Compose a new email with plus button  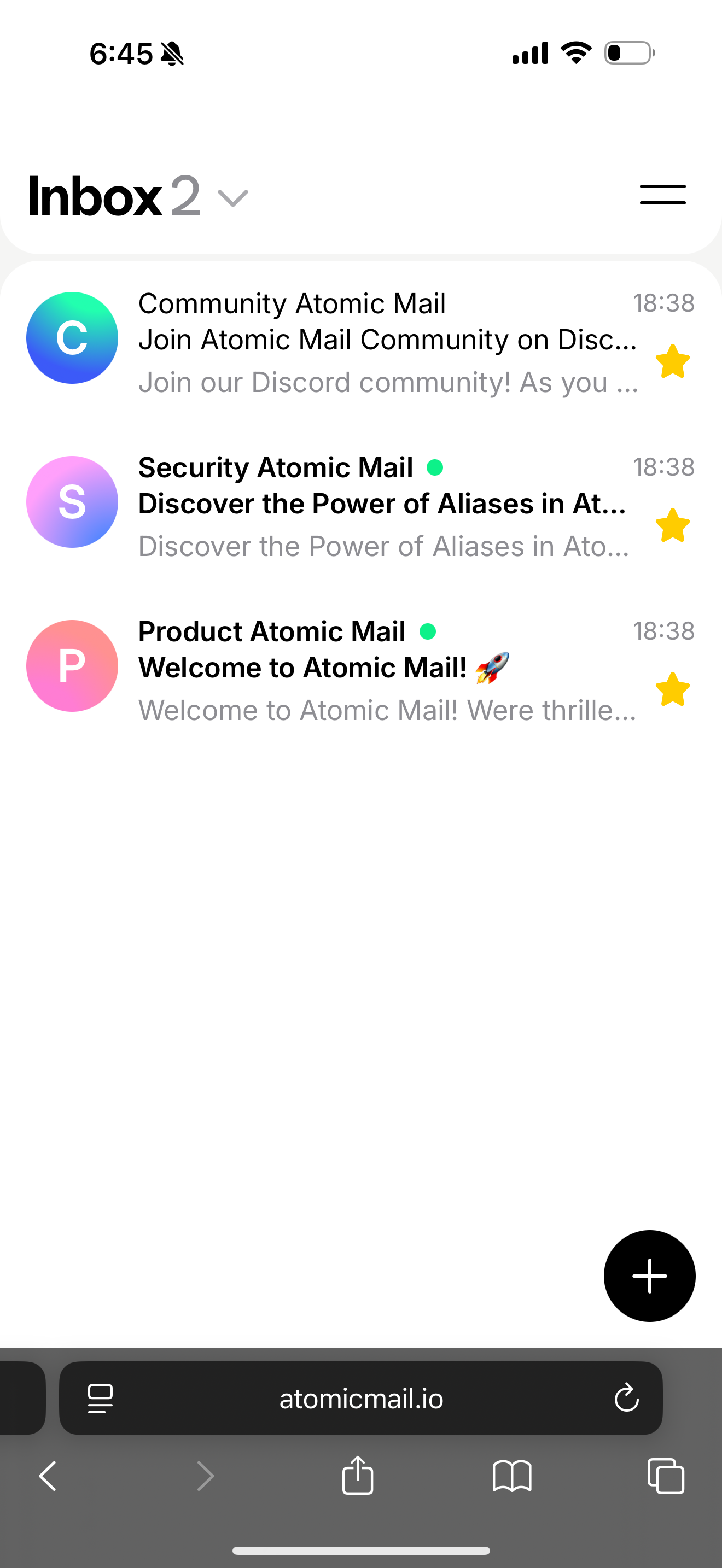point(650,1275)
